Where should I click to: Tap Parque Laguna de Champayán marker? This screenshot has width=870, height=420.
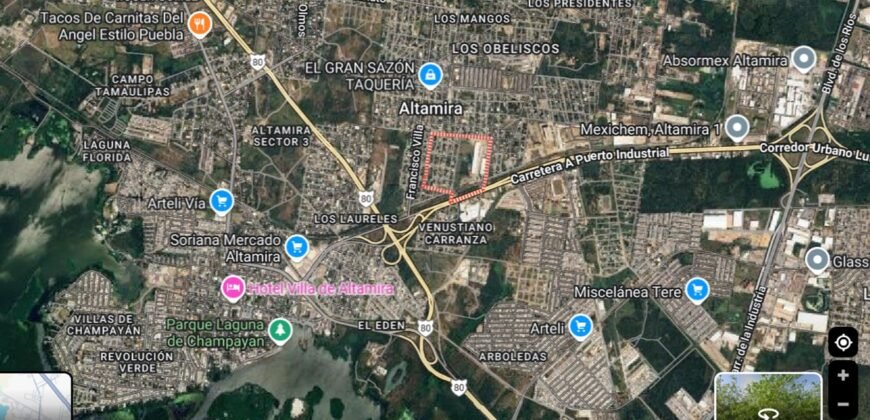(x=281, y=330)
